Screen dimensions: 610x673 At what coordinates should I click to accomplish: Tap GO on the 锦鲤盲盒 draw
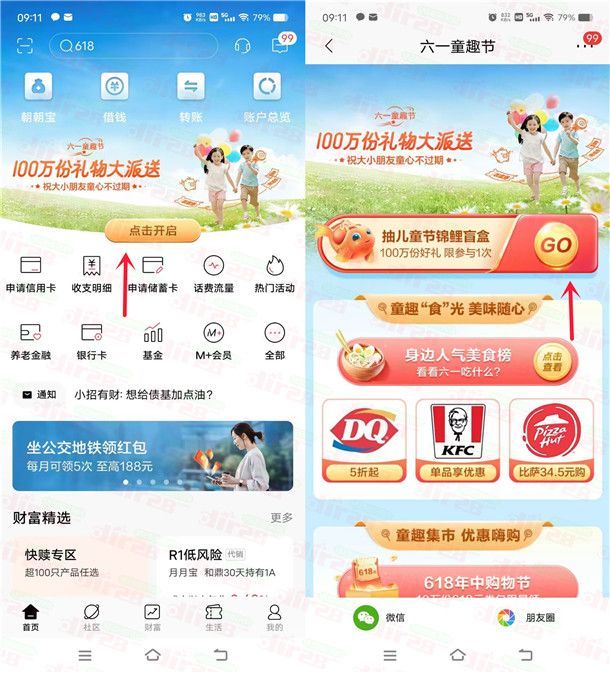556,245
